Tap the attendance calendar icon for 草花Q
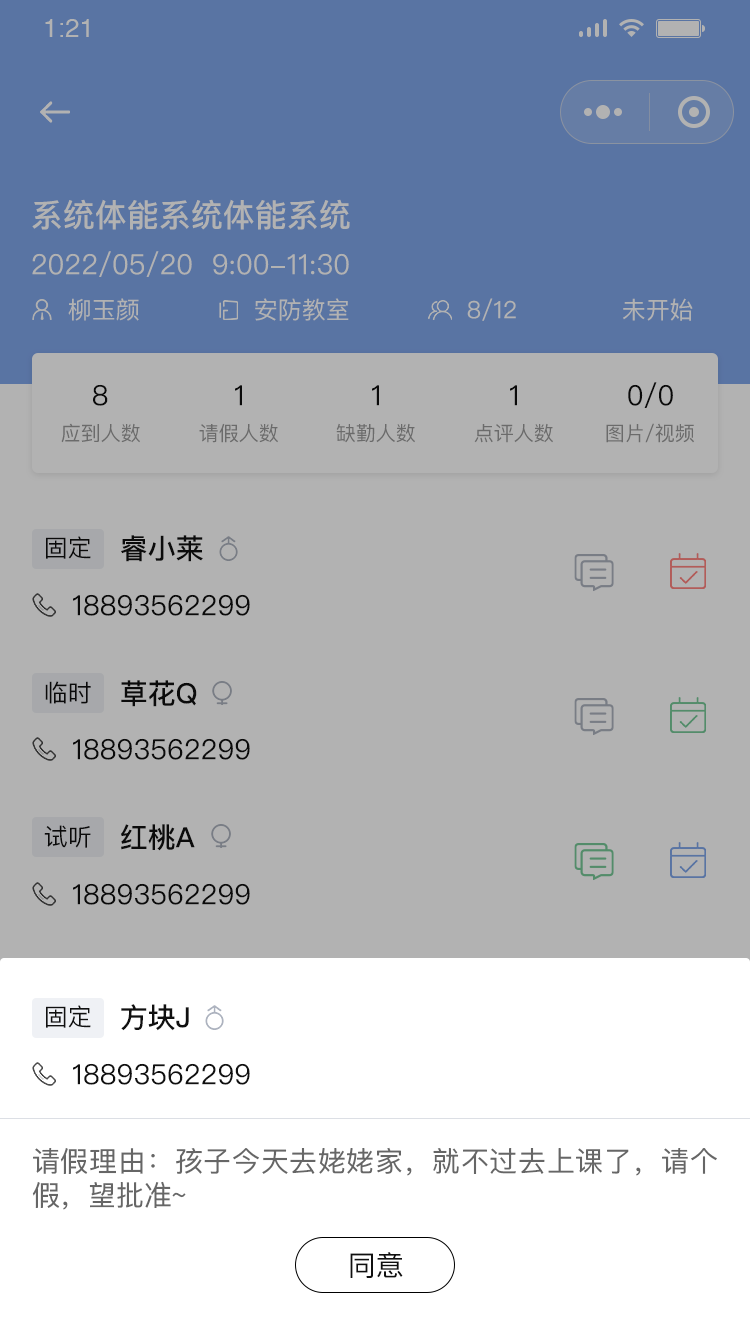The image size is (750, 1334). pos(688,716)
